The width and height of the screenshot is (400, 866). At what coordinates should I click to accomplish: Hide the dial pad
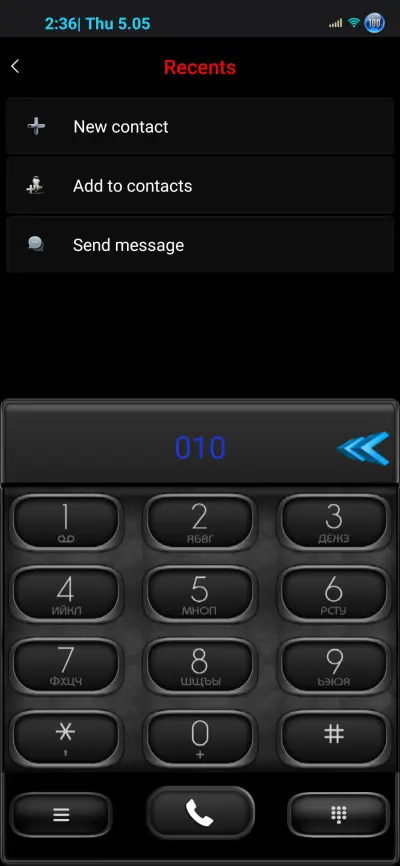[x=338, y=815]
